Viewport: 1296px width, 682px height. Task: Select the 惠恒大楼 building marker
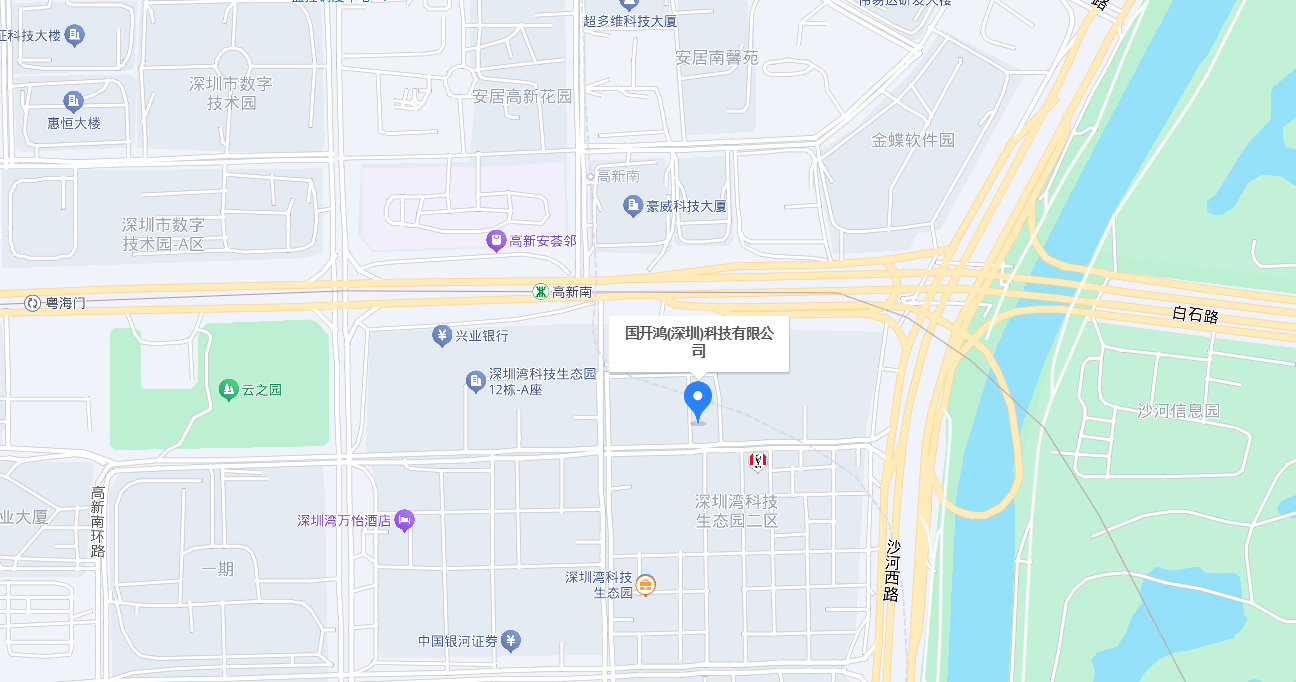coord(73,101)
